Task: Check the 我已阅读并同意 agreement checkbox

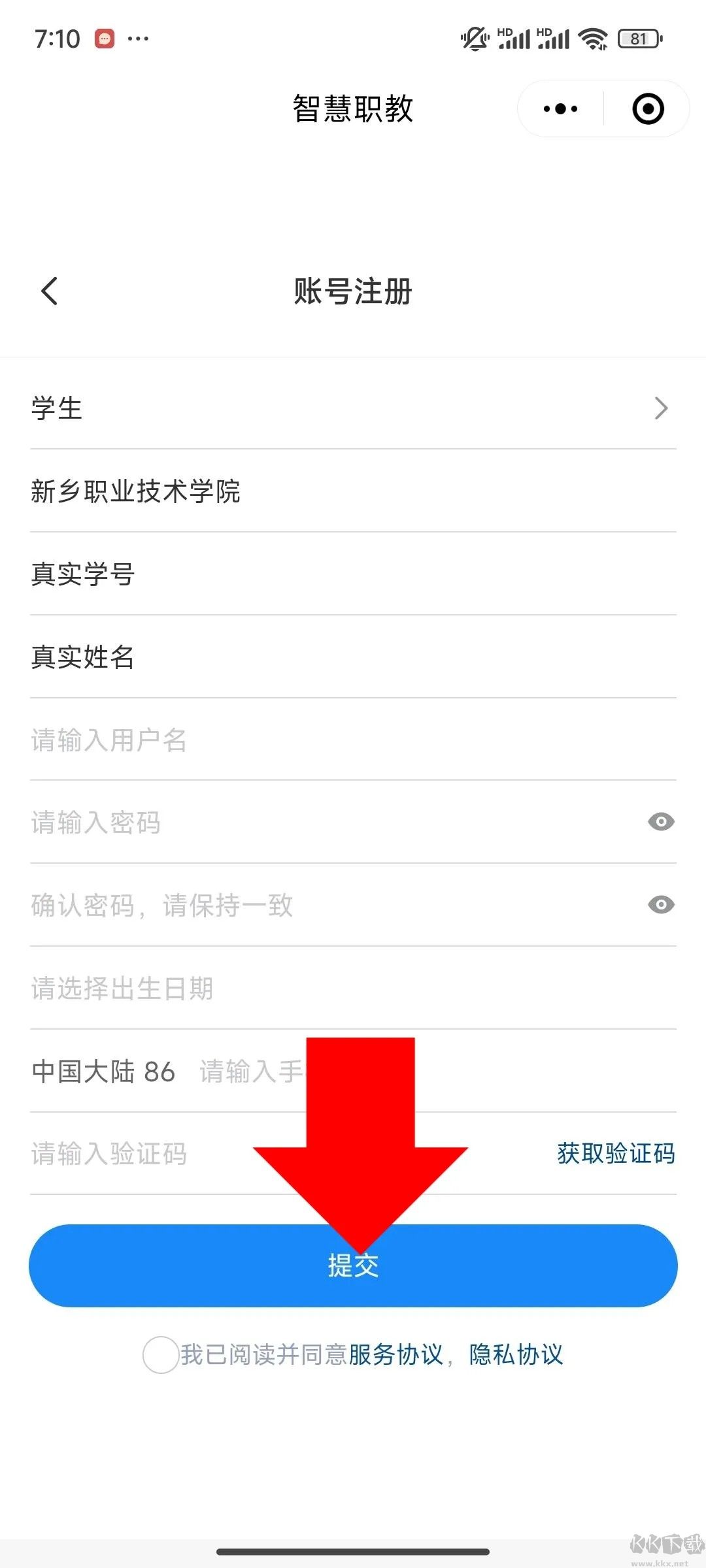Action: pyautogui.click(x=160, y=1354)
